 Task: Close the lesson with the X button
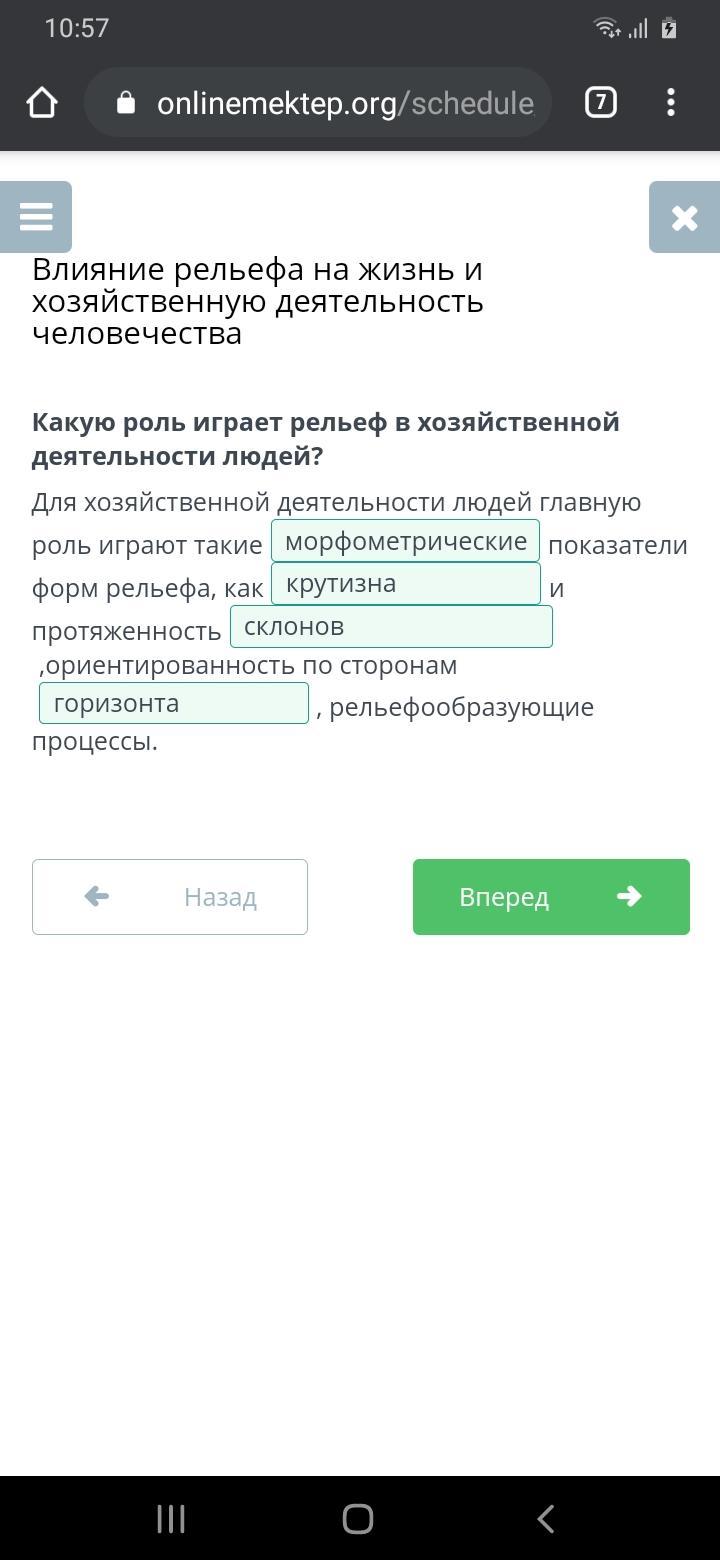684,217
